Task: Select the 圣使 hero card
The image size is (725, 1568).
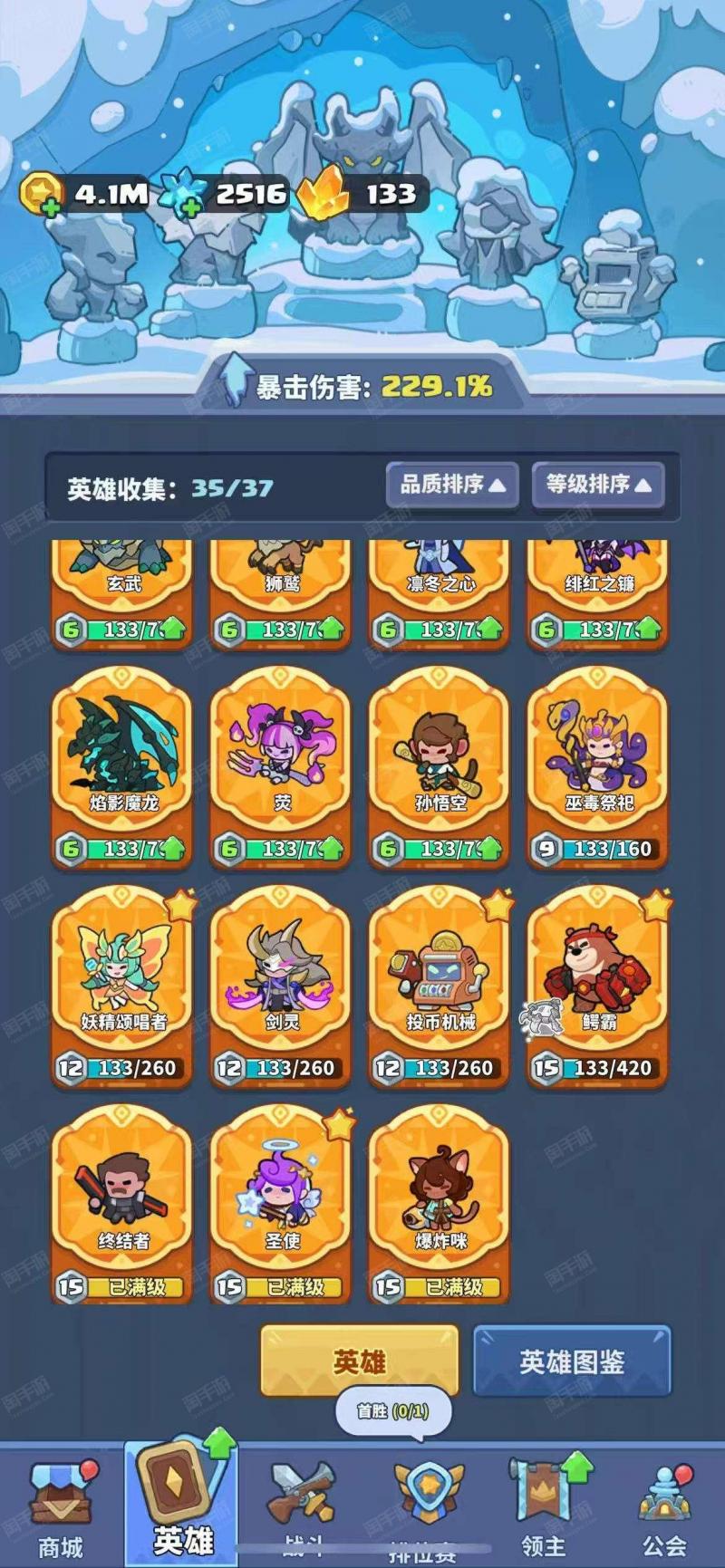Action: click(280, 1206)
